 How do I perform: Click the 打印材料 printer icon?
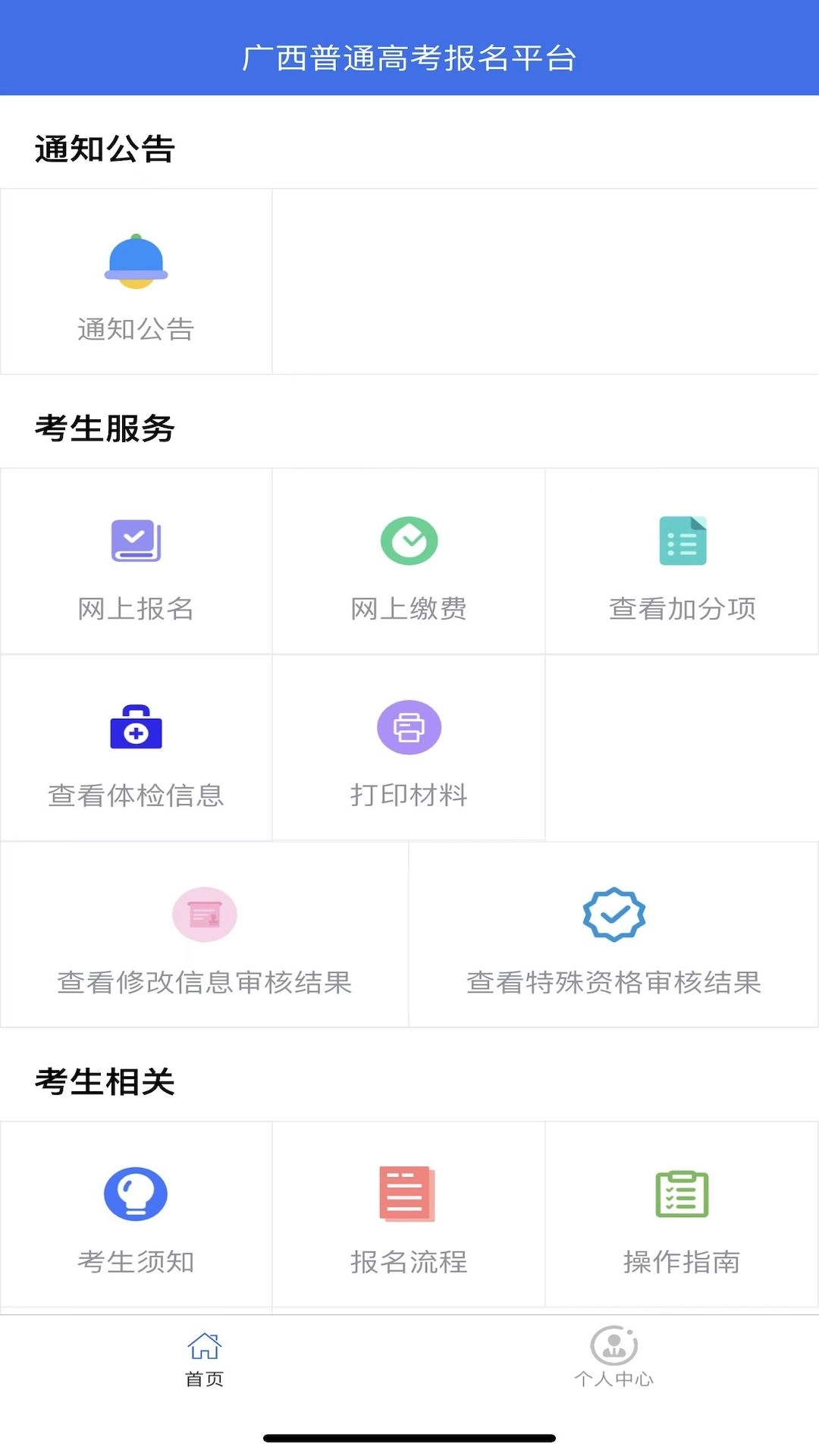(409, 726)
